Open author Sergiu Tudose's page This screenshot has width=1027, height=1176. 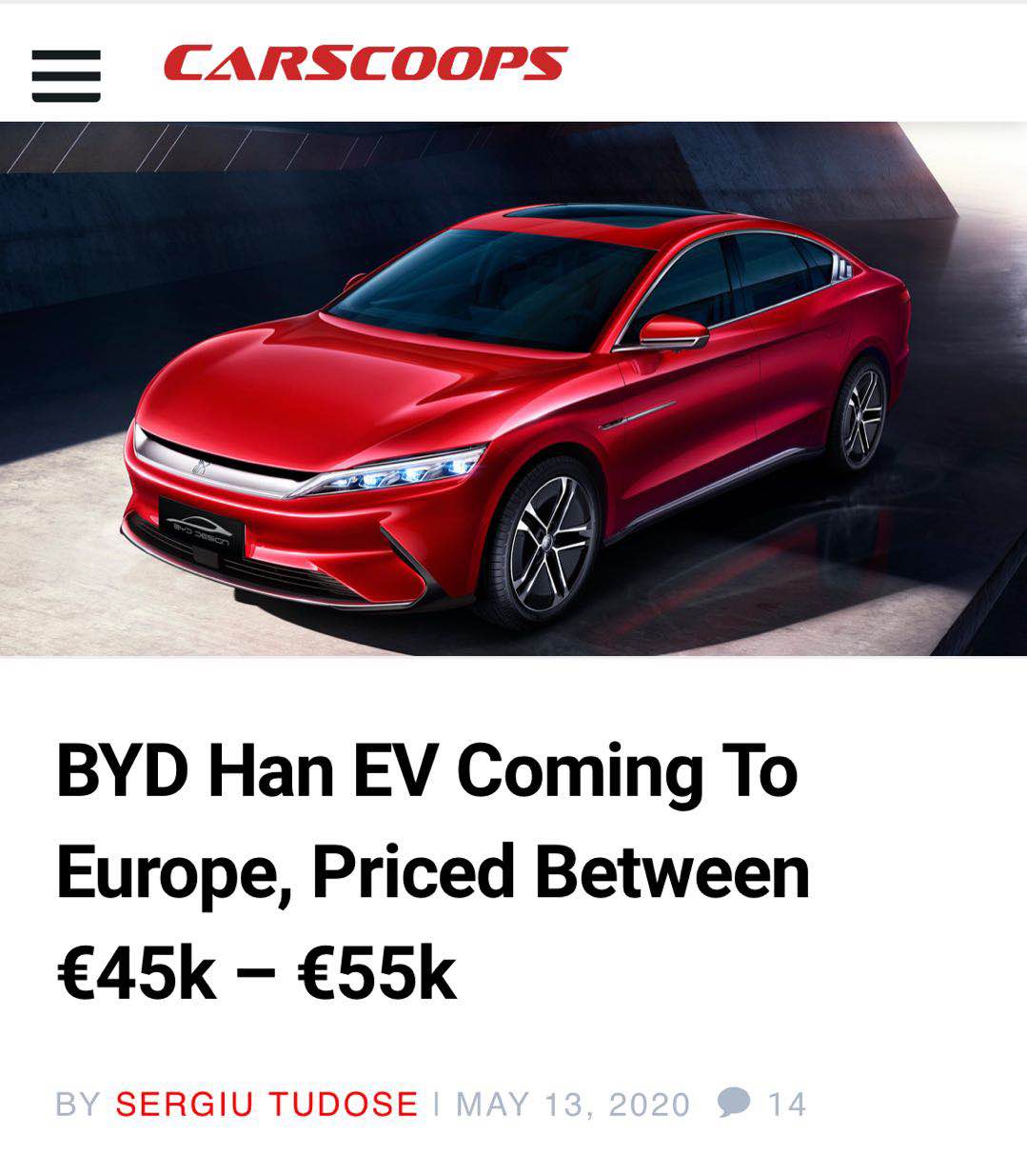point(267,1104)
